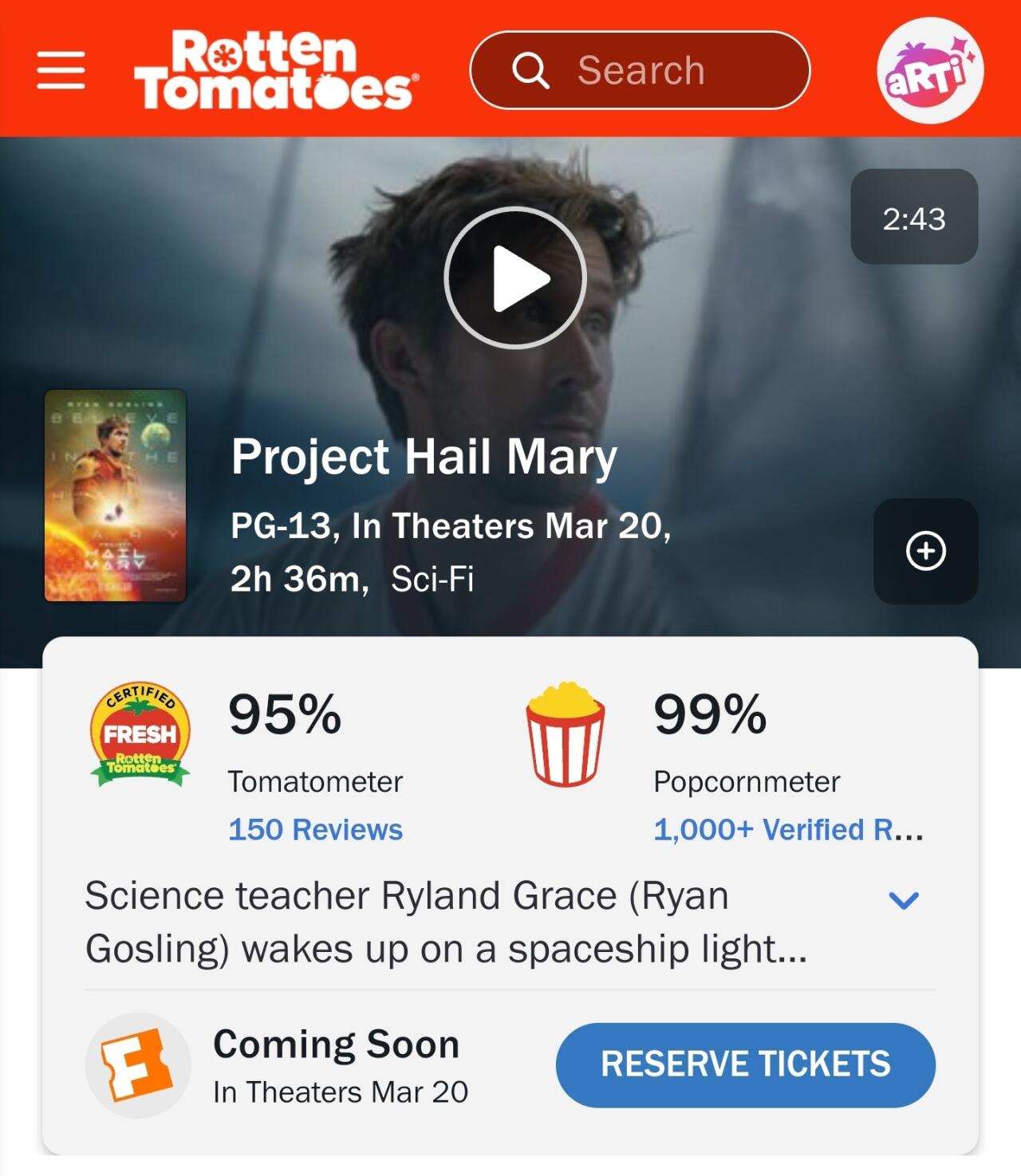Open the Popcornmeter 99% score details

coord(710,714)
